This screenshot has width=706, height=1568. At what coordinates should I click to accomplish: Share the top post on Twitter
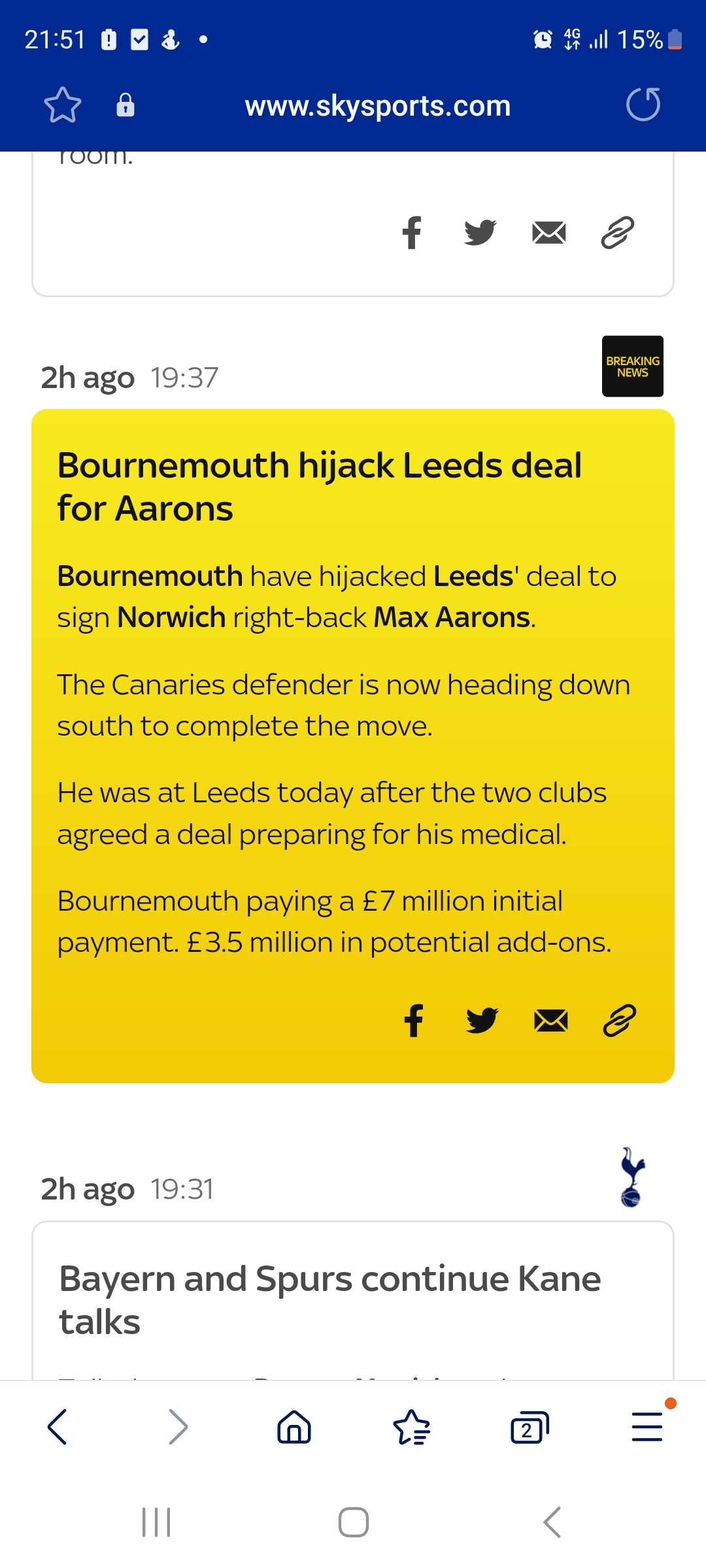tap(480, 233)
